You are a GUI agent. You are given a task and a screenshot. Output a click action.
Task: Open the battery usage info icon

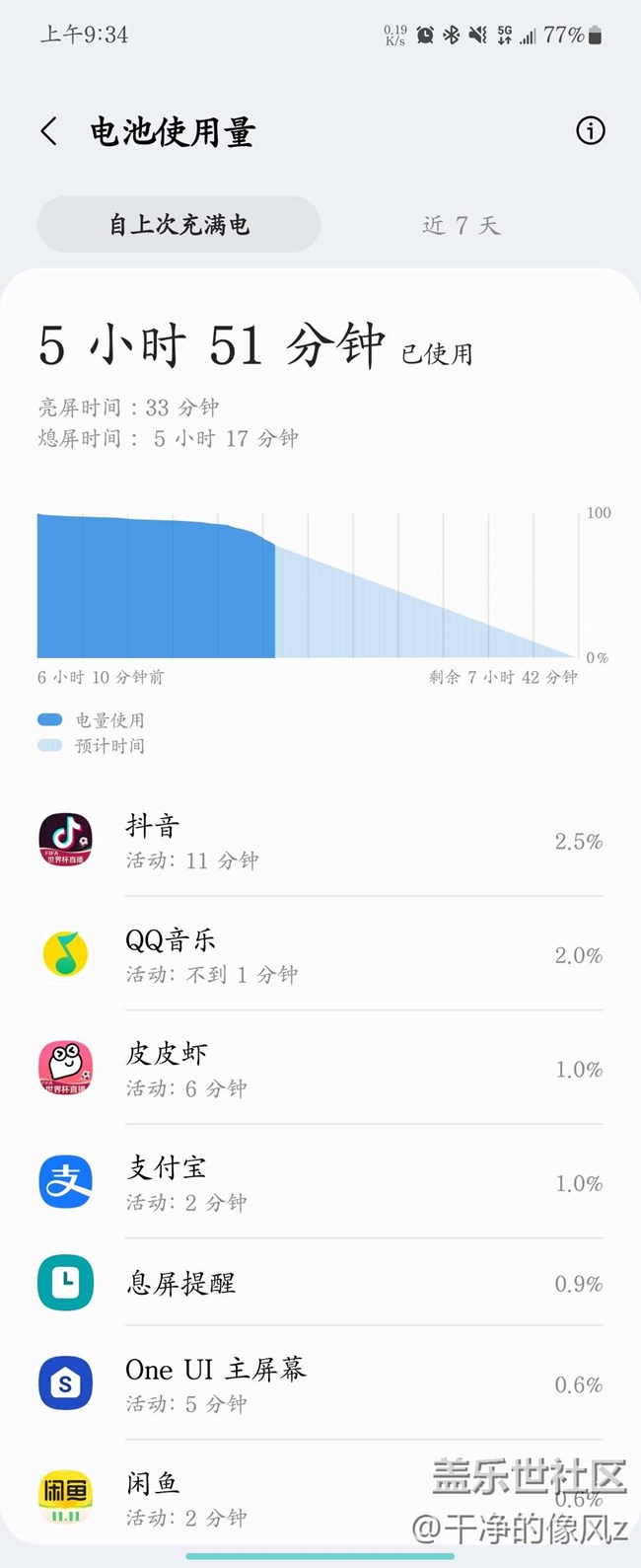(x=590, y=131)
